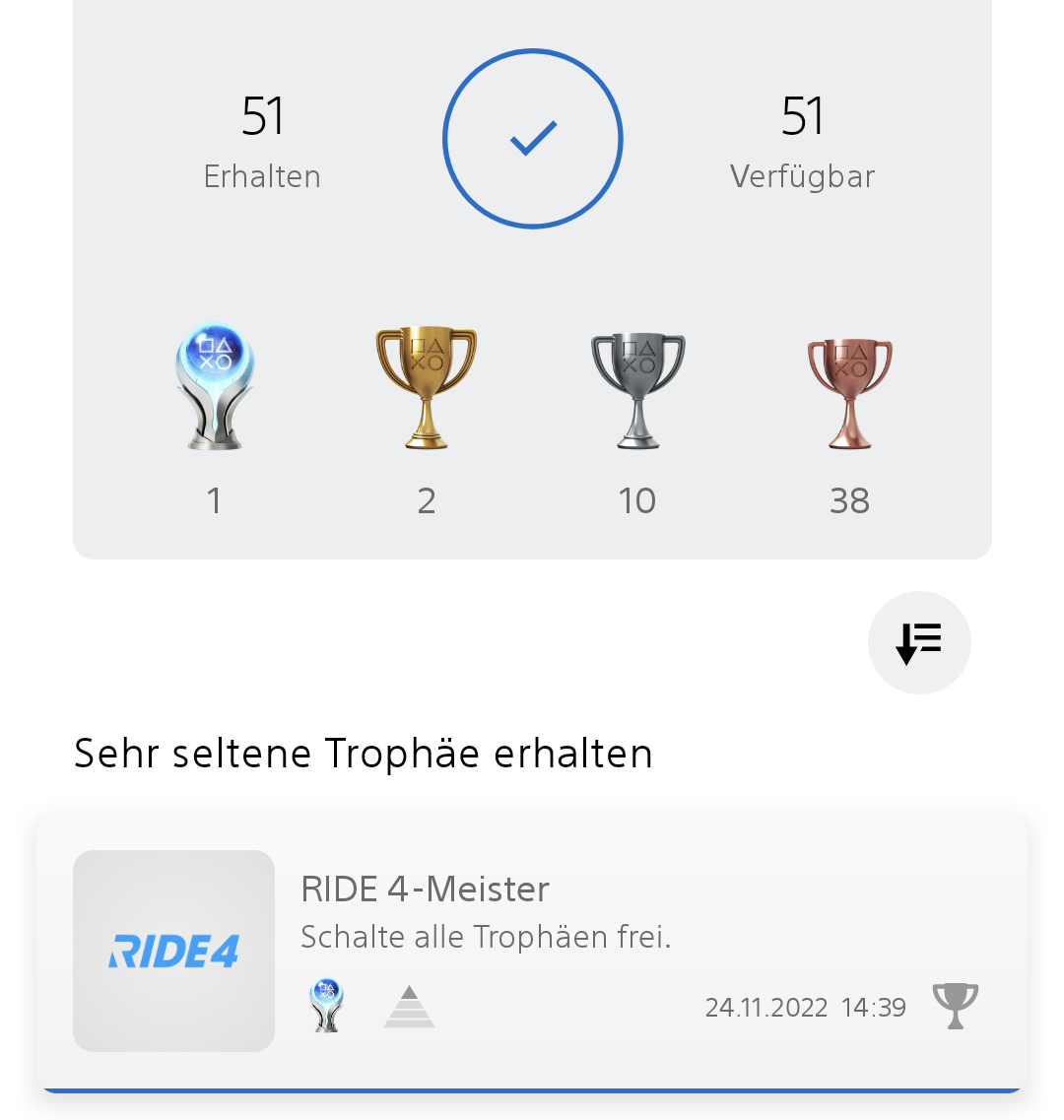Image resolution: width=1064 pixels, height=1120 pixels.
Task: Open the trophy sort options
Action: [918, 643]
